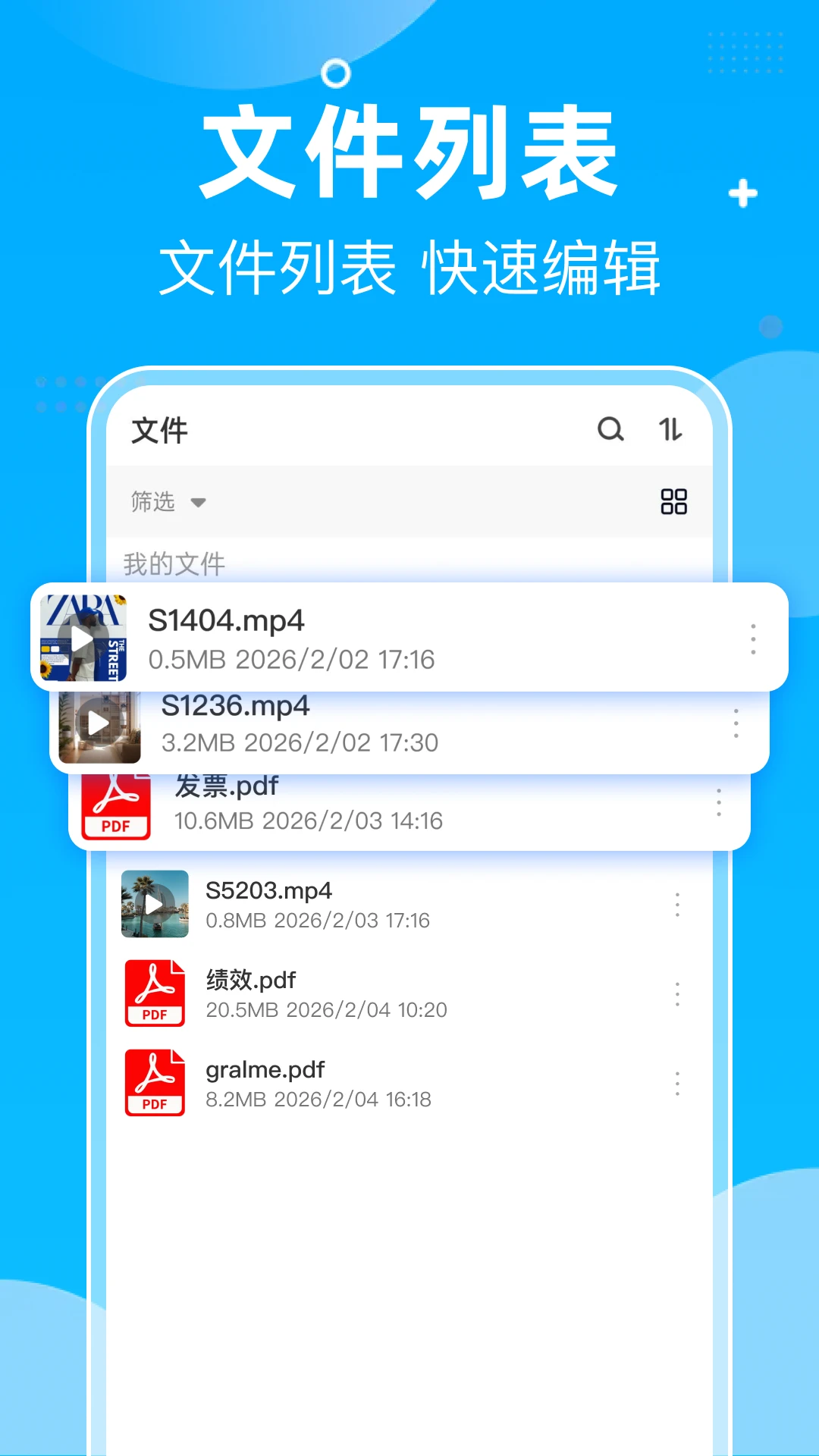Open options menu for S5203.mp4
Screen dimensions: 819x1456
[x=677, y=904]
